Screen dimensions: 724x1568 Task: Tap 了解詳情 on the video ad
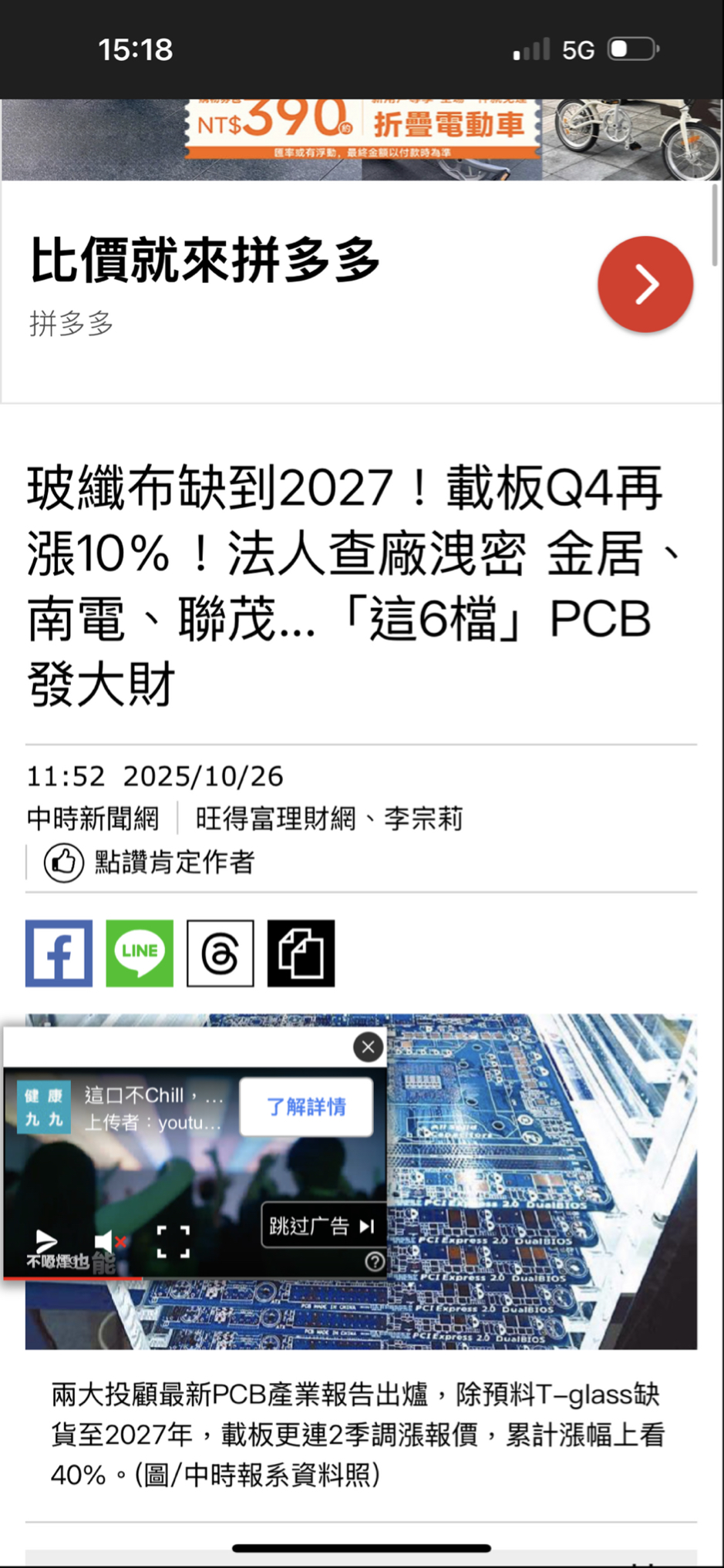point(306,1107)
